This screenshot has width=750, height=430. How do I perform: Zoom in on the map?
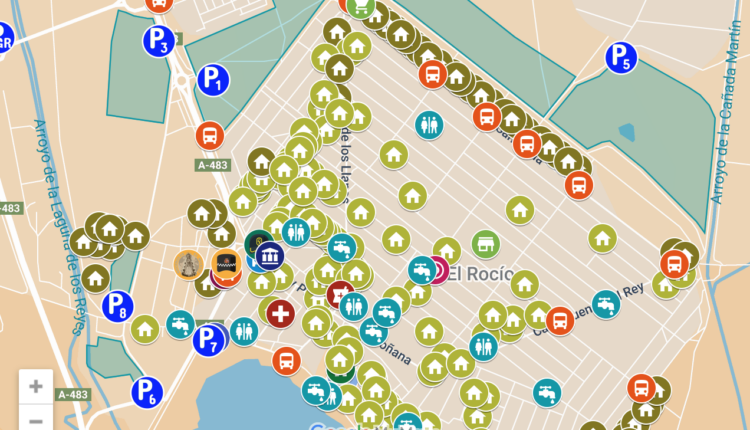coord(36,386)
